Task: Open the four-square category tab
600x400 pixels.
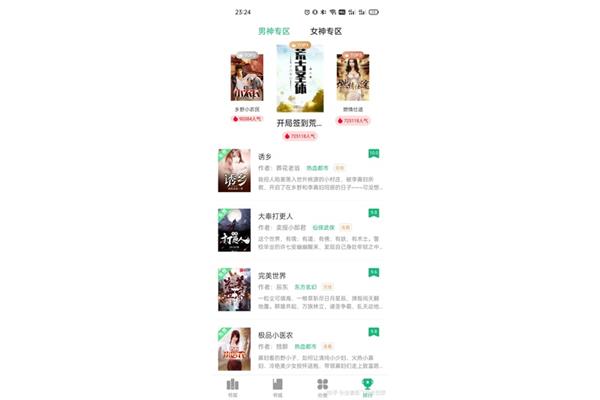Action: tap(322, 387)
